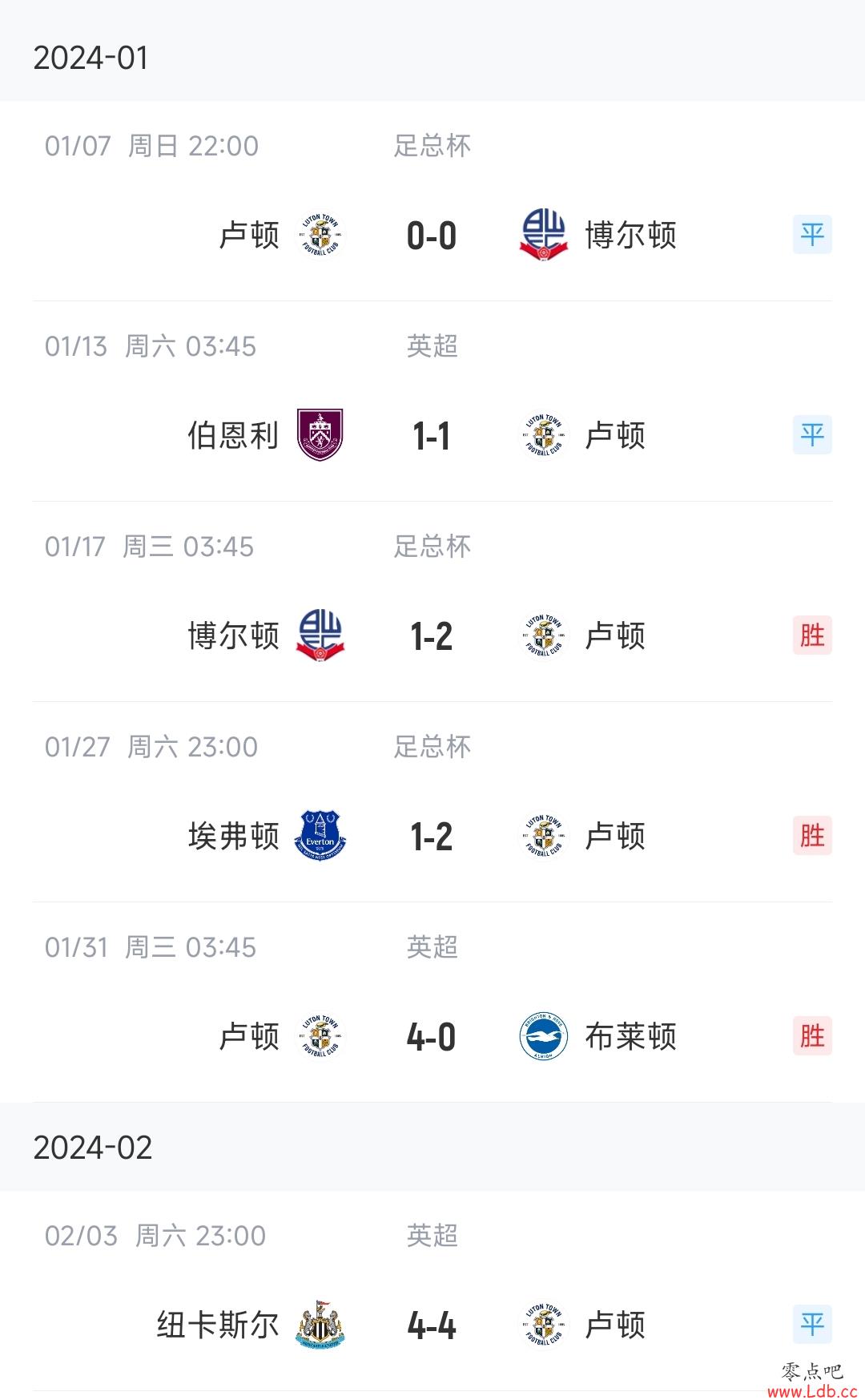View the 01/31 卢顿 vs 布莱顿 4-0 match
The height and width of the screenshot is (1400, 865).
pos(432,1003)
